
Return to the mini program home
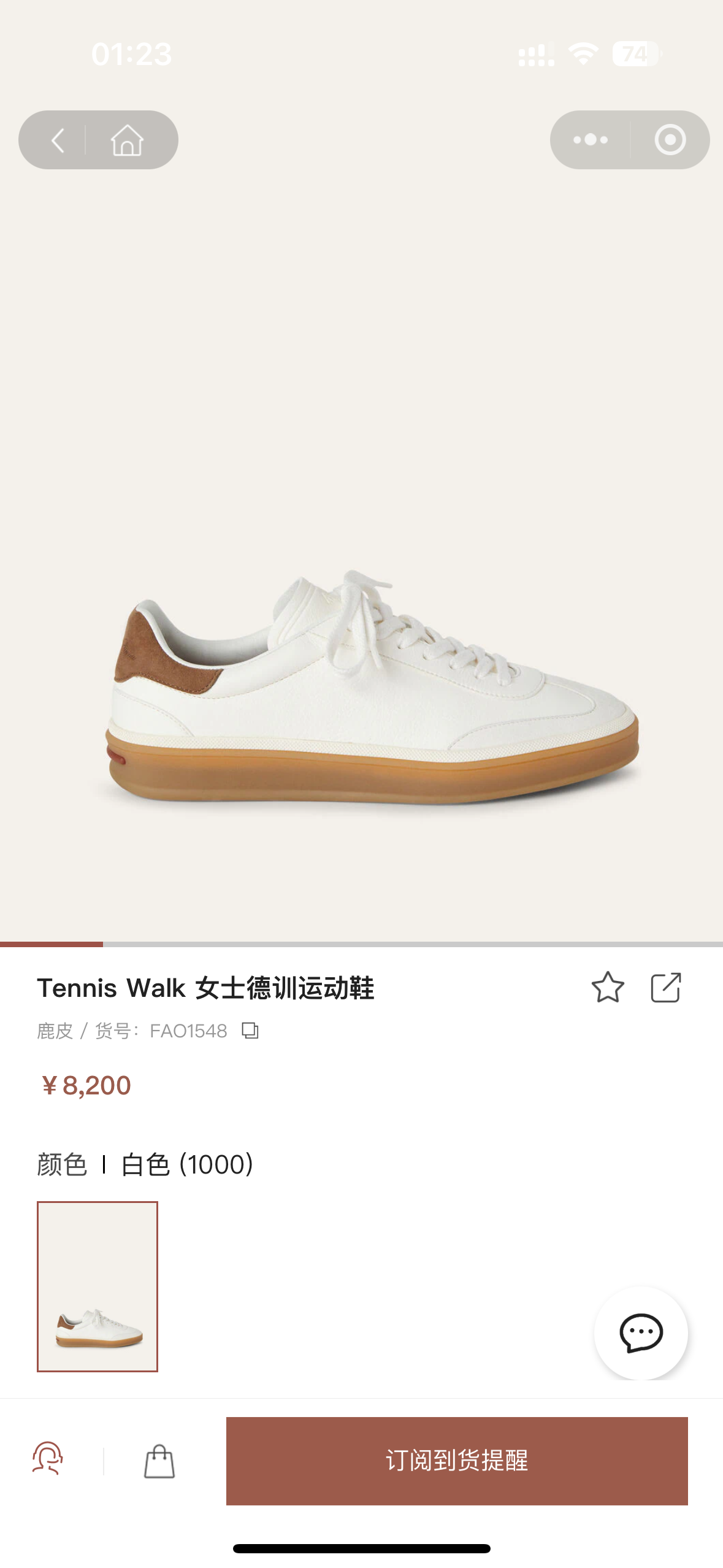coord(127,140)
